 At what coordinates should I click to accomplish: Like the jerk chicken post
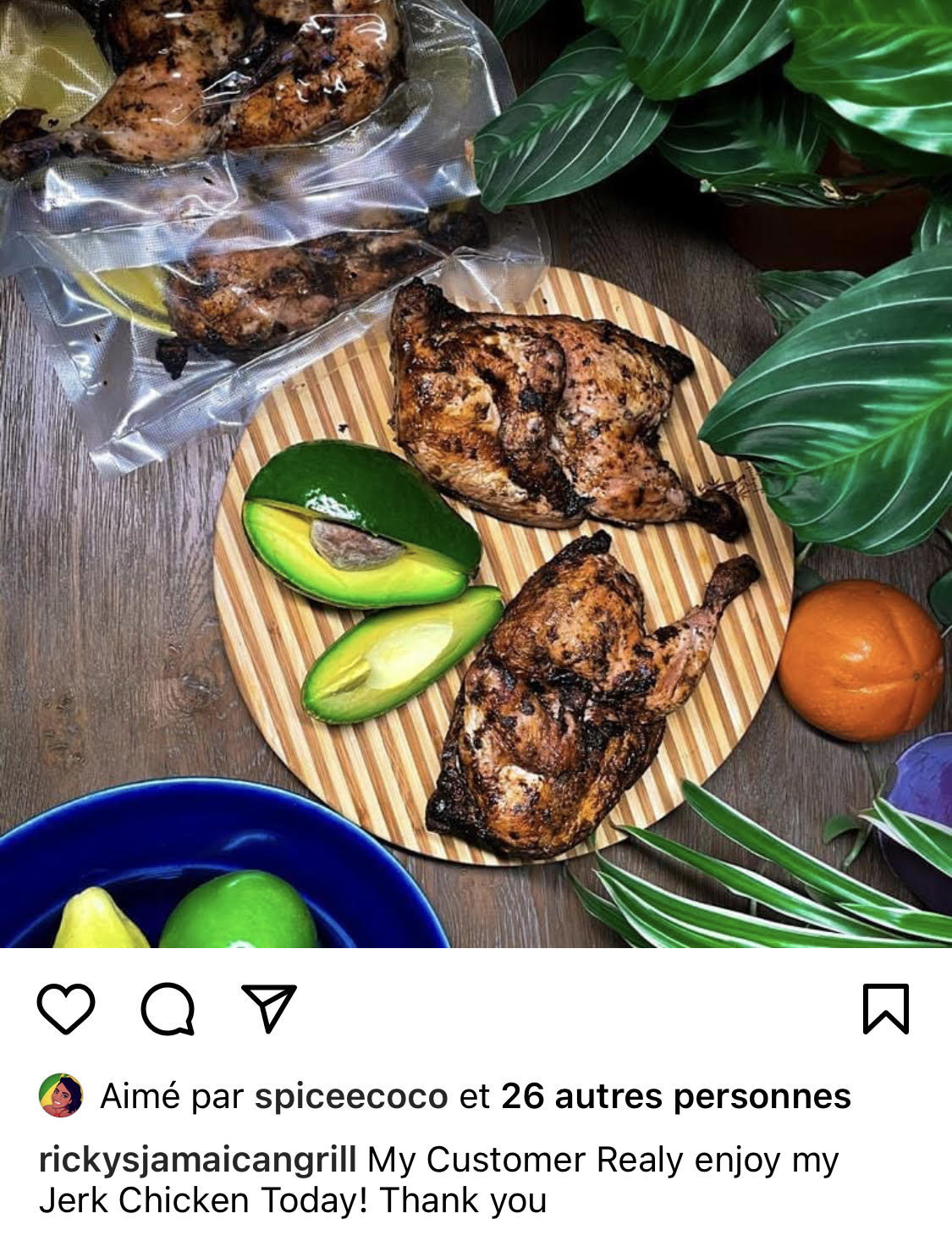tap(65, 1008)
